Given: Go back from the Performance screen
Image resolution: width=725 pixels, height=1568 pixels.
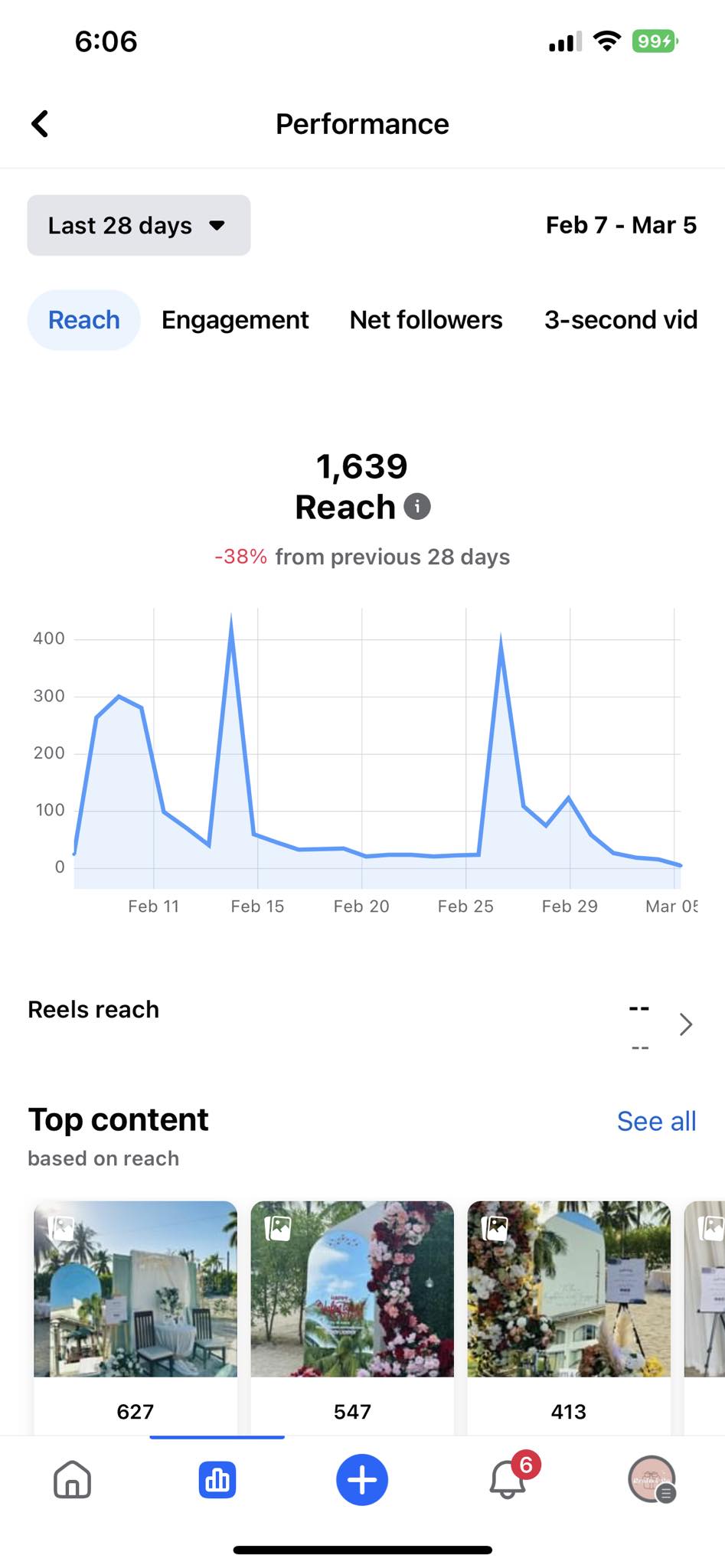Looking at the screenshot, I should tap(40, 123).
